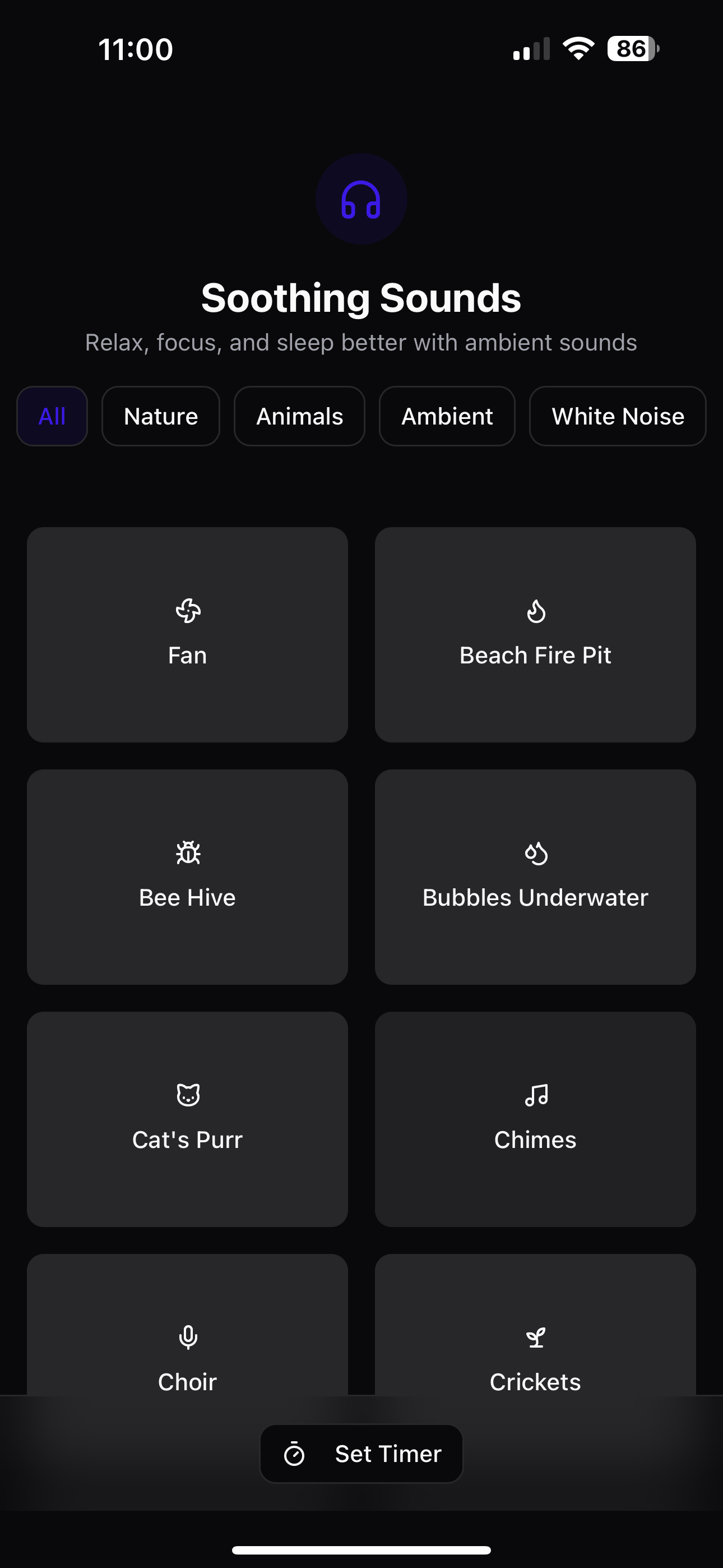The image size is (723, 1568).
Task: Play the Cat's Purr sound
Action: point(187,1119)
